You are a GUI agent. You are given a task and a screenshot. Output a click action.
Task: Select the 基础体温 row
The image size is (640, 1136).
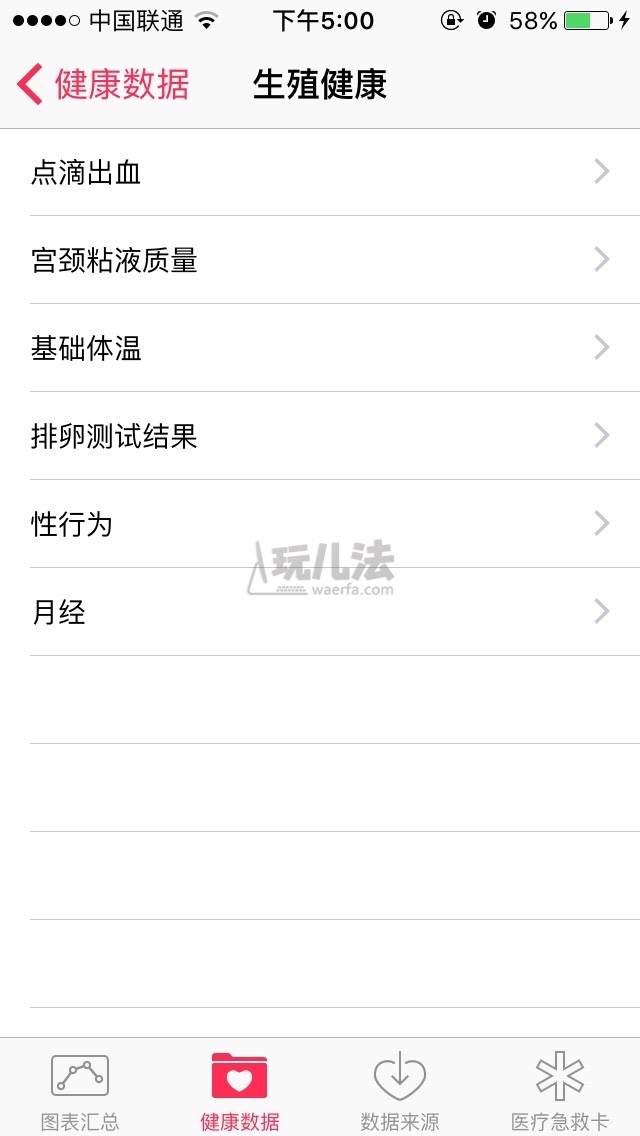320,348
